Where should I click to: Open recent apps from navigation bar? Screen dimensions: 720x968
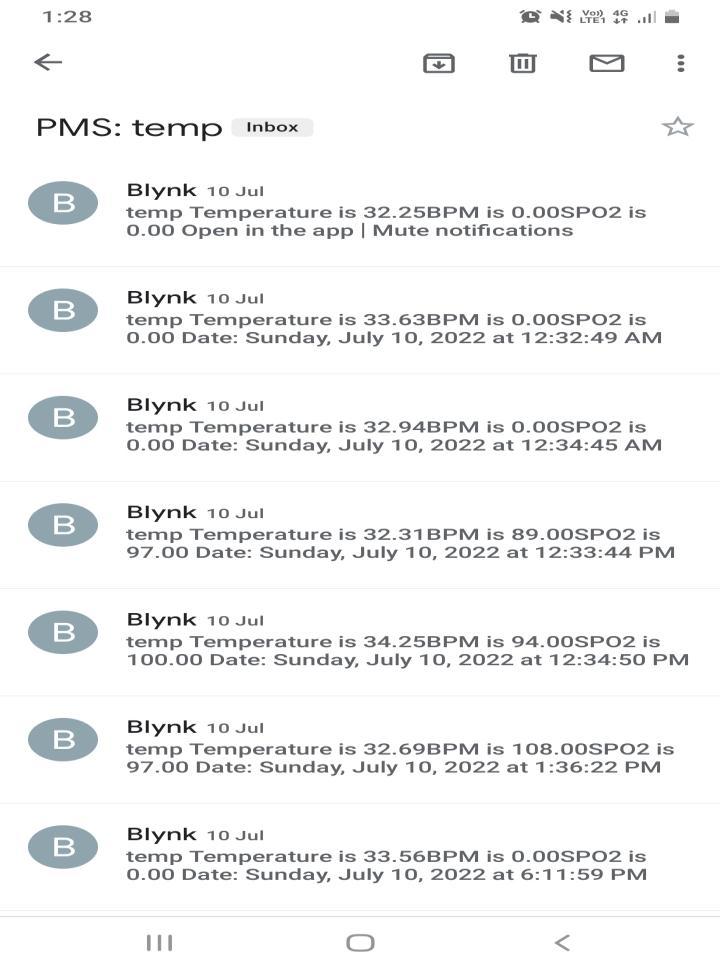click(x=159, y=942)
